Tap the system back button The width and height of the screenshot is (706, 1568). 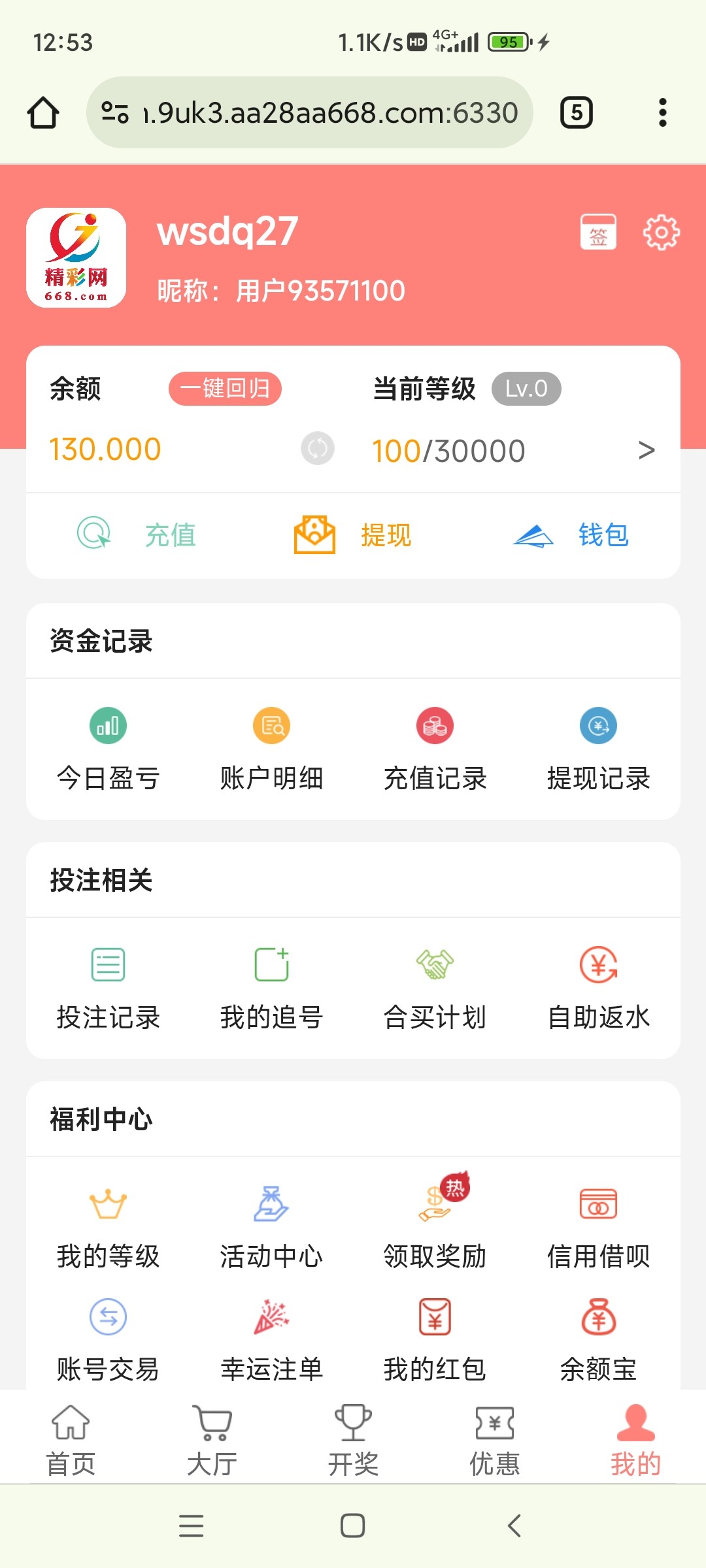tap(514, 1526)
